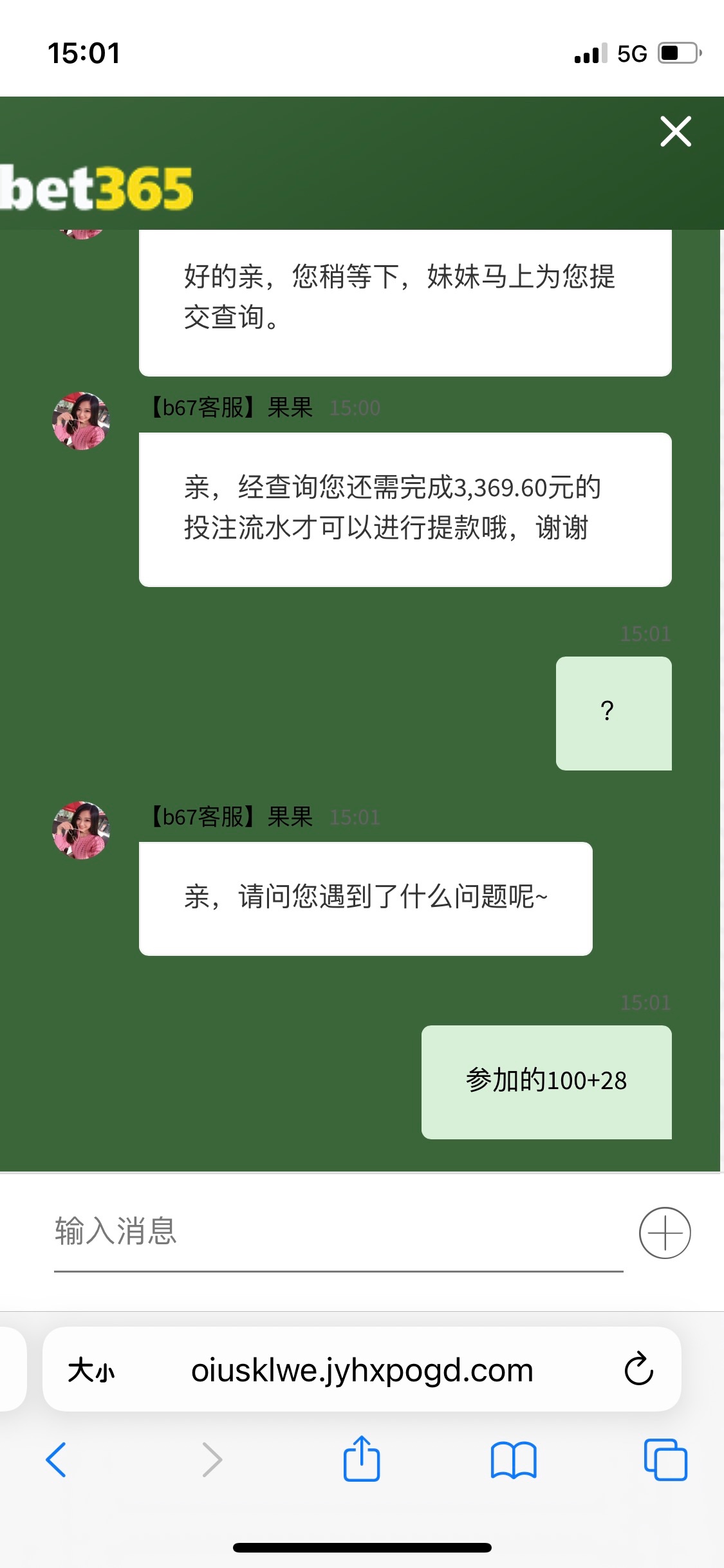Tap the close X on the chat window

click(x=675, y=133)
